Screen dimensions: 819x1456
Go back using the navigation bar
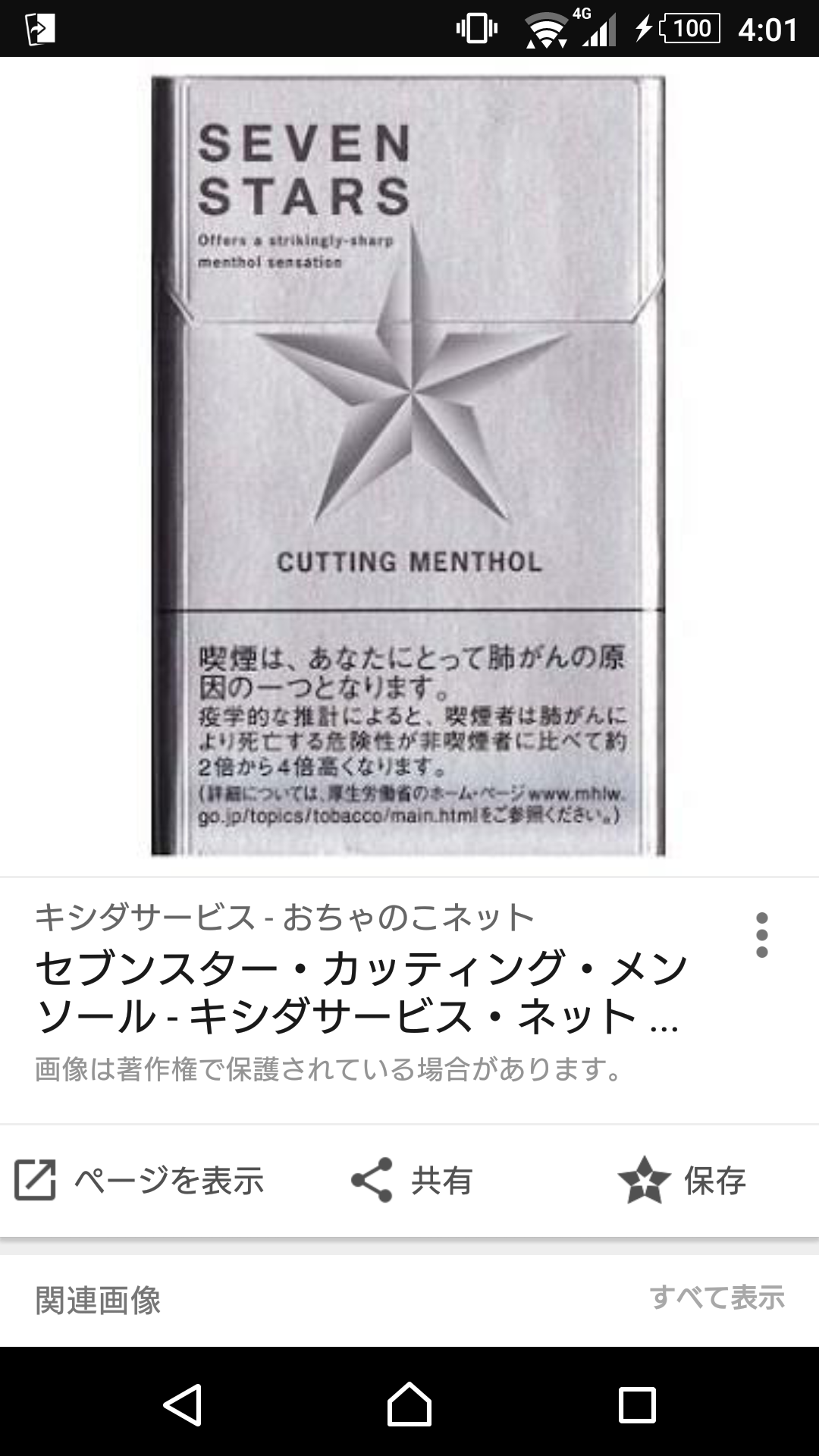[182, 1404]
